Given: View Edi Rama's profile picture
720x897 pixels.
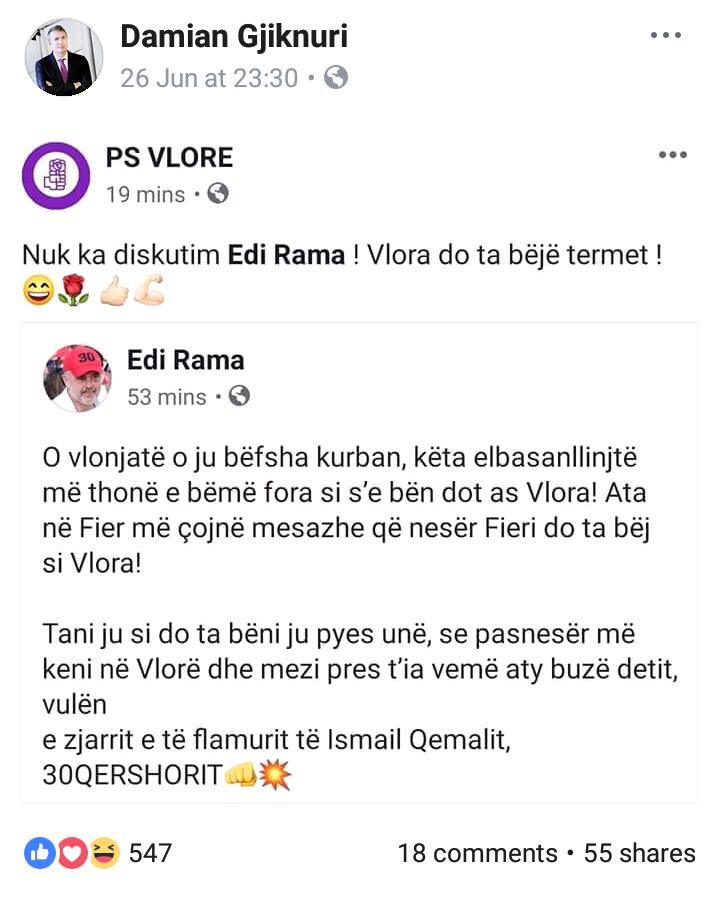Looking at the screenshot, I should (77, 378).
